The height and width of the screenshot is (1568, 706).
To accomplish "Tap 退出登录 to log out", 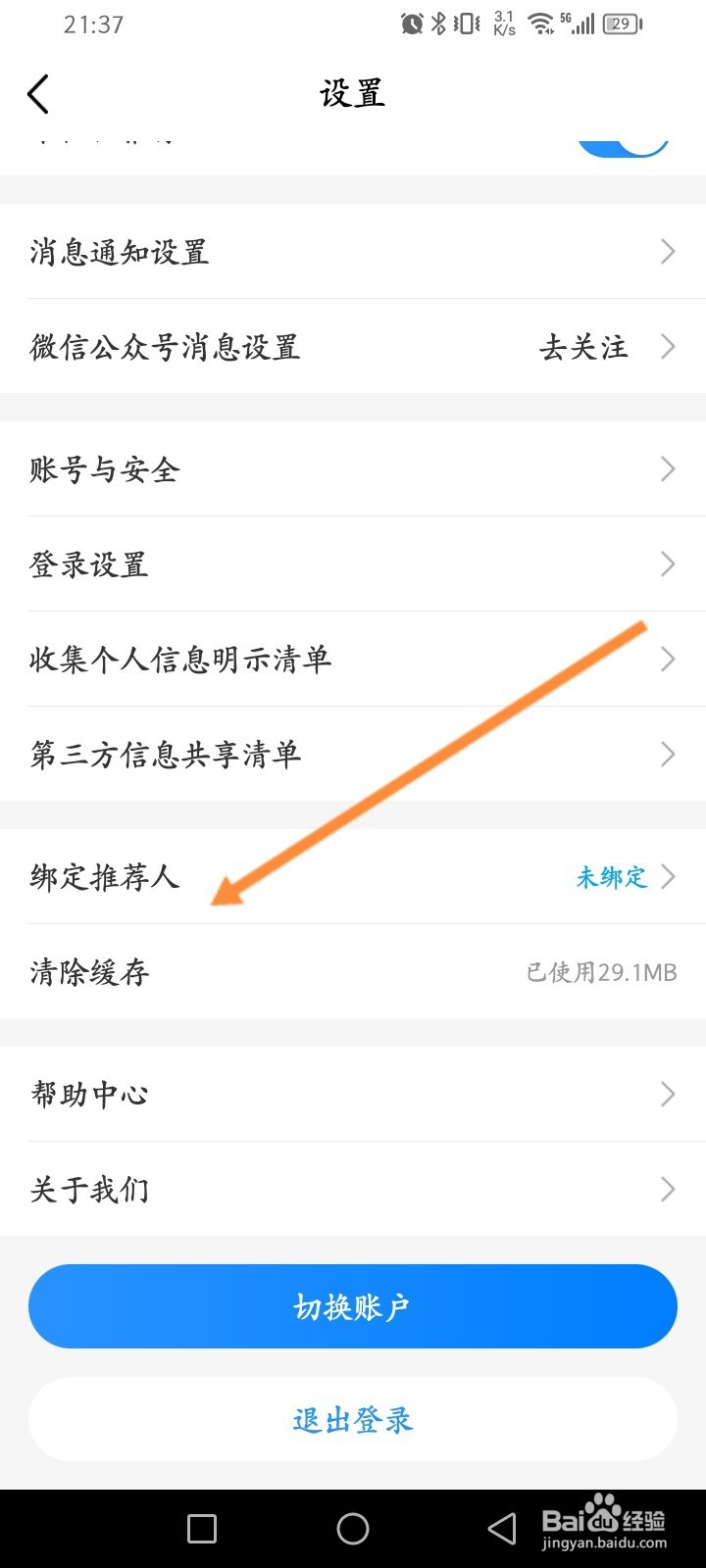I will point(353,1419).
